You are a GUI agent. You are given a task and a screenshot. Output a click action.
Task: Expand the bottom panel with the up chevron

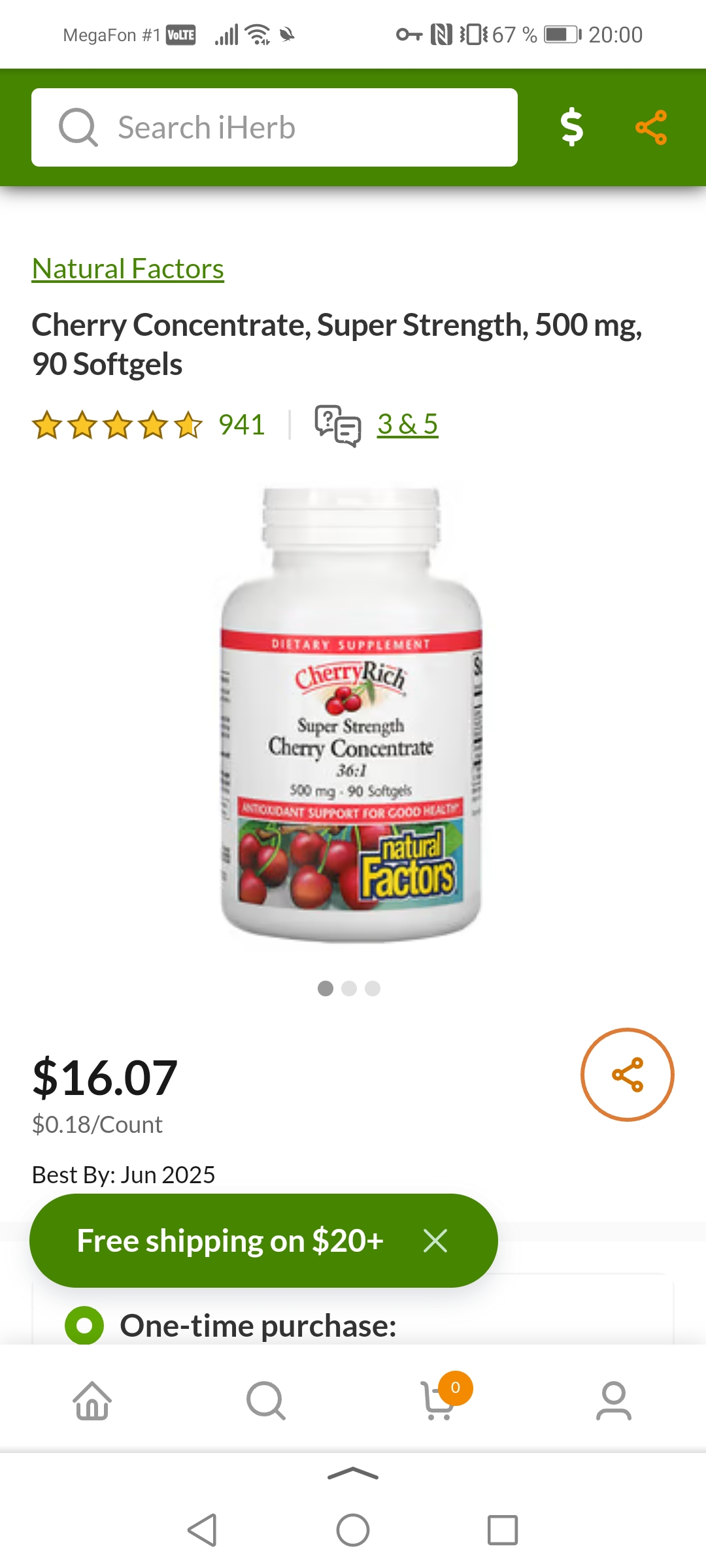click(x=353, y=1473)
